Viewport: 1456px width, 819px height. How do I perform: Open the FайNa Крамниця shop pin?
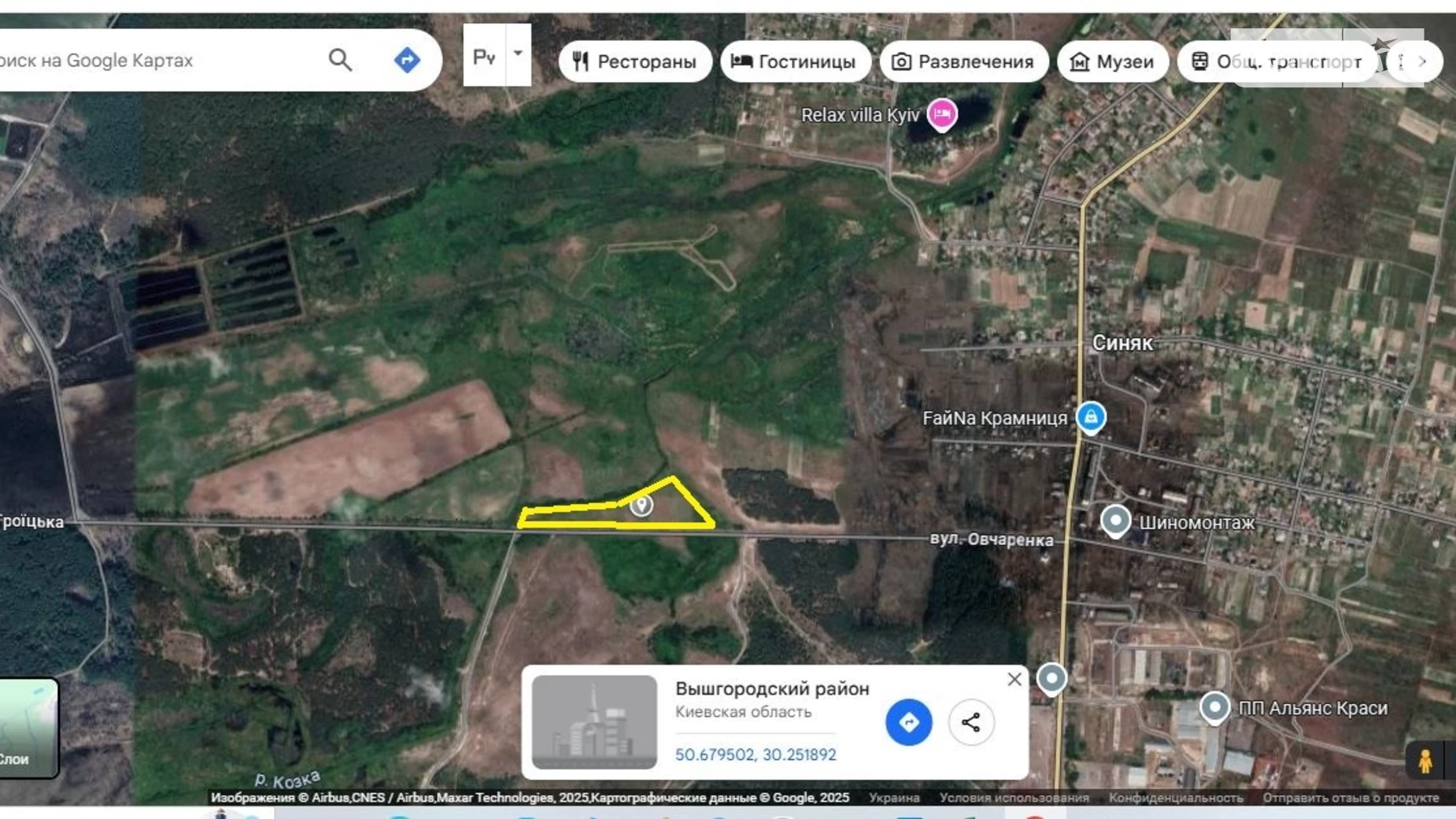click(x=1091, y=417)
